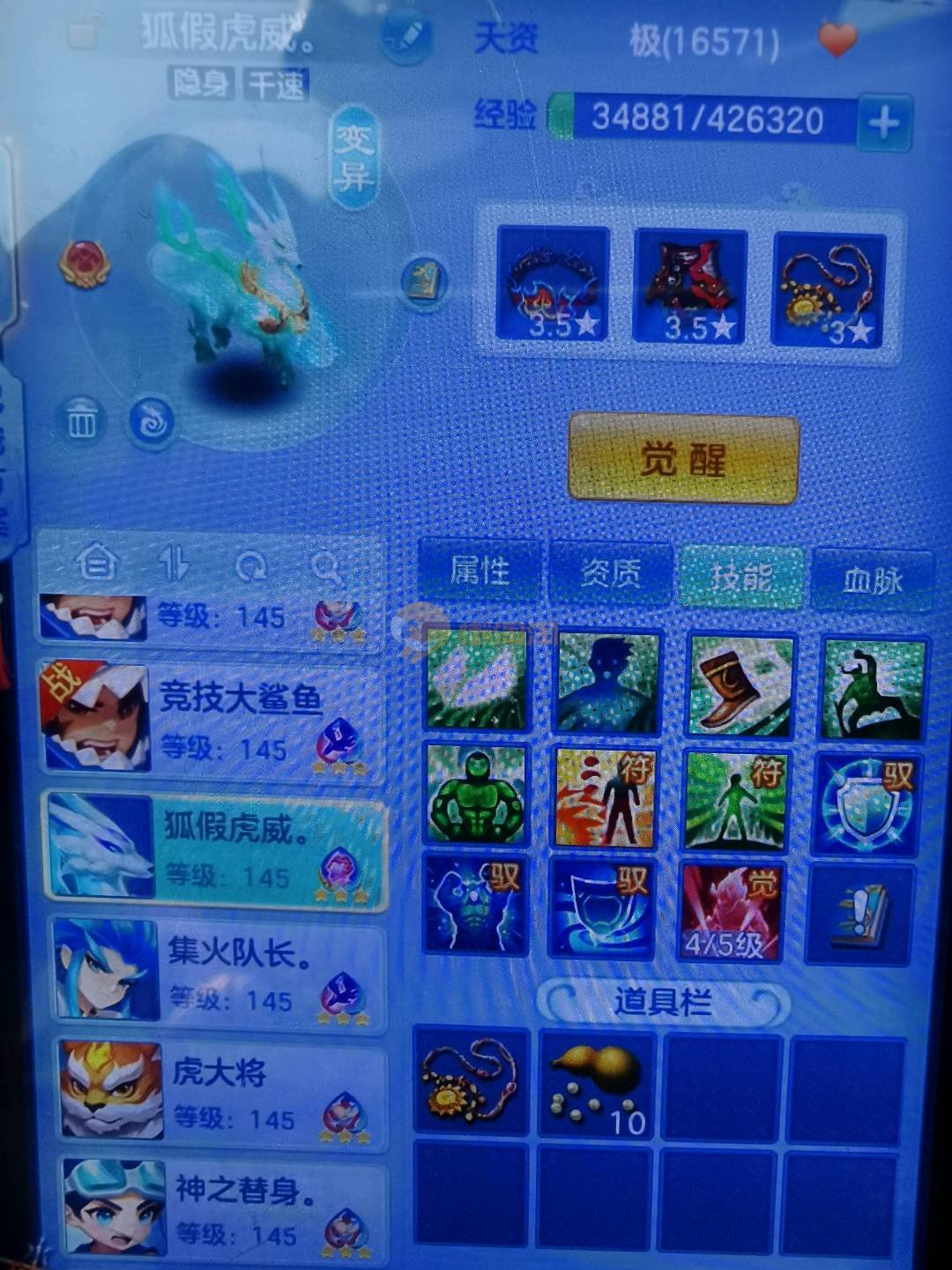
Task: Add experience with the plus button
Action: coord(883,122)
